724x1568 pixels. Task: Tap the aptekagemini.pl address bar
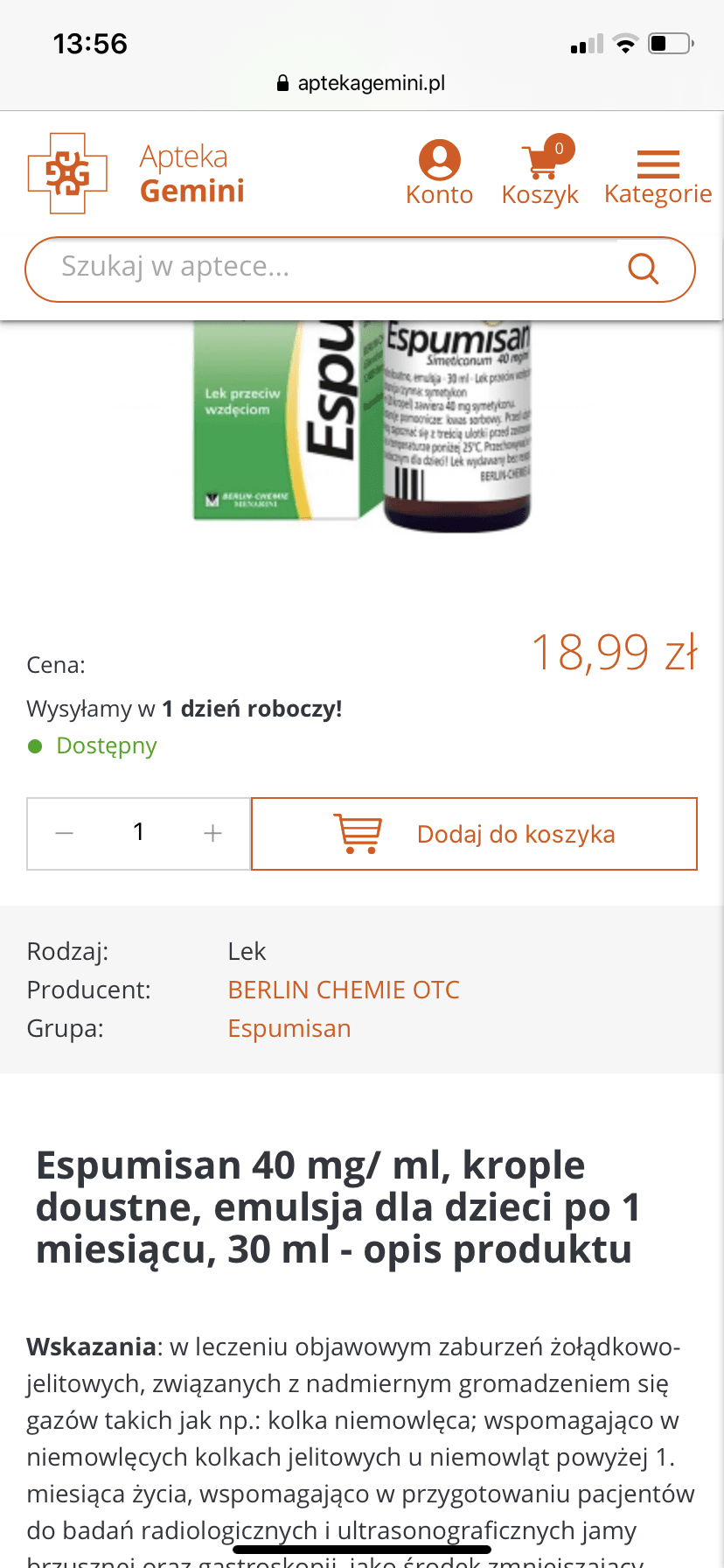click(x=362, y=83)
